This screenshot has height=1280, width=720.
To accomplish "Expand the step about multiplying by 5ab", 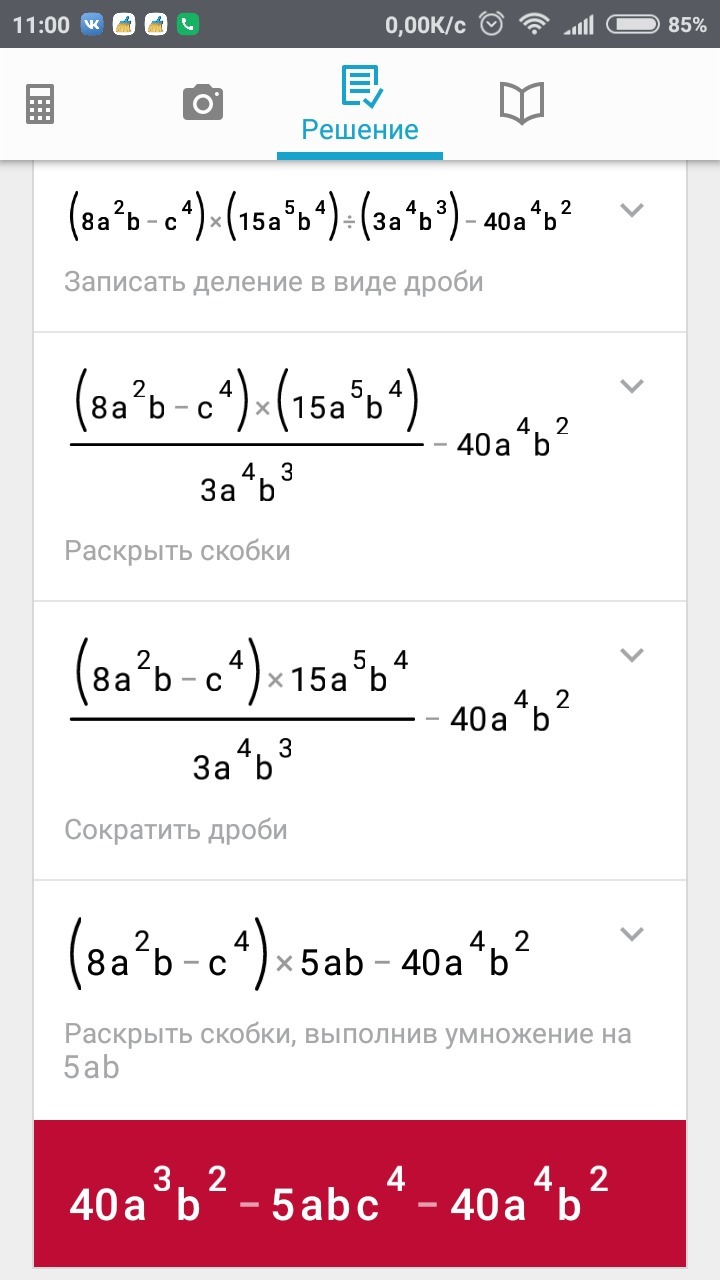I will (x=631, y=934).
